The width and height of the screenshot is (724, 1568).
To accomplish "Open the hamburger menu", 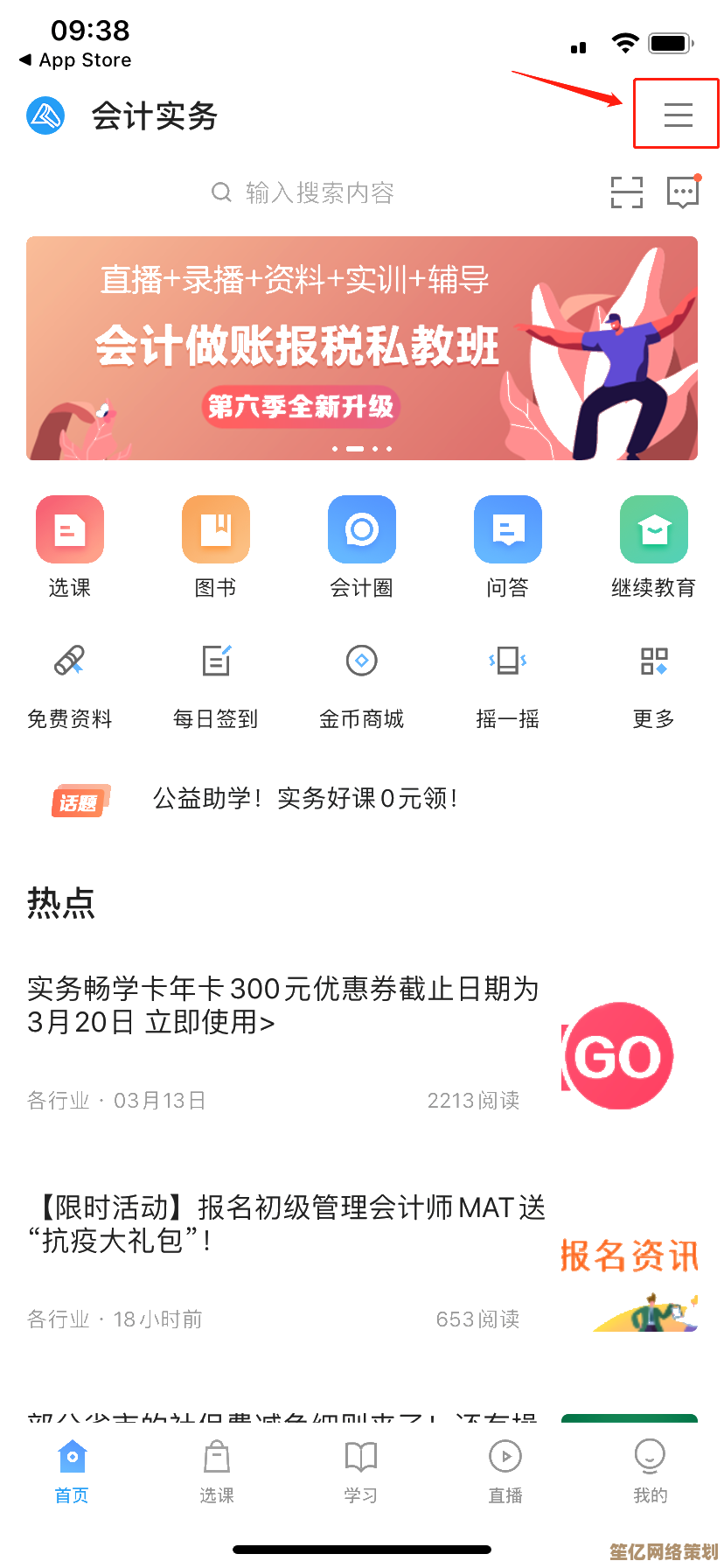I will click(678, 115).
